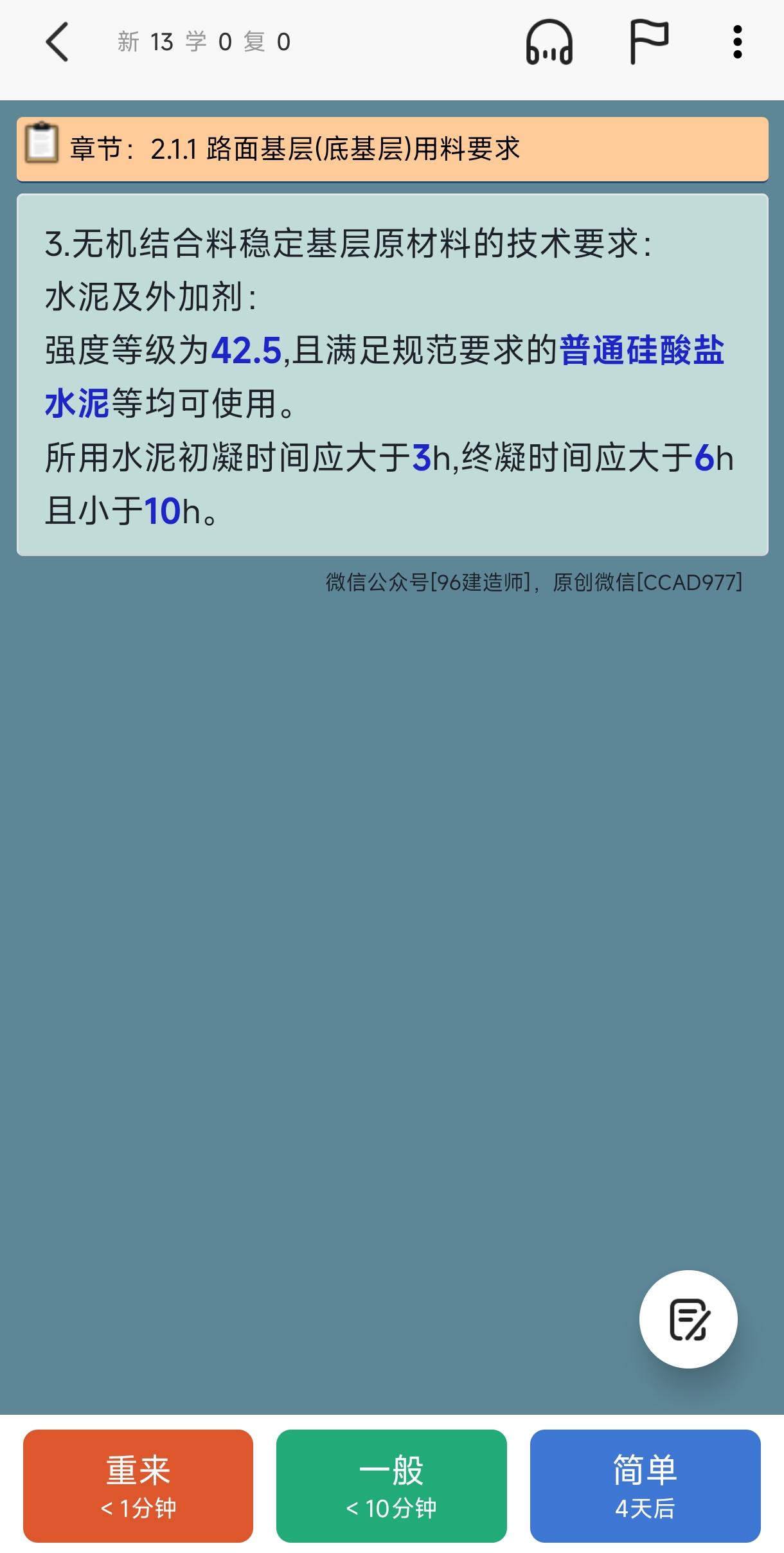Rate card as 一般 (under 10 minutes)
784x1553 pixels.
pyautogui.click(x=391, y=1486)
